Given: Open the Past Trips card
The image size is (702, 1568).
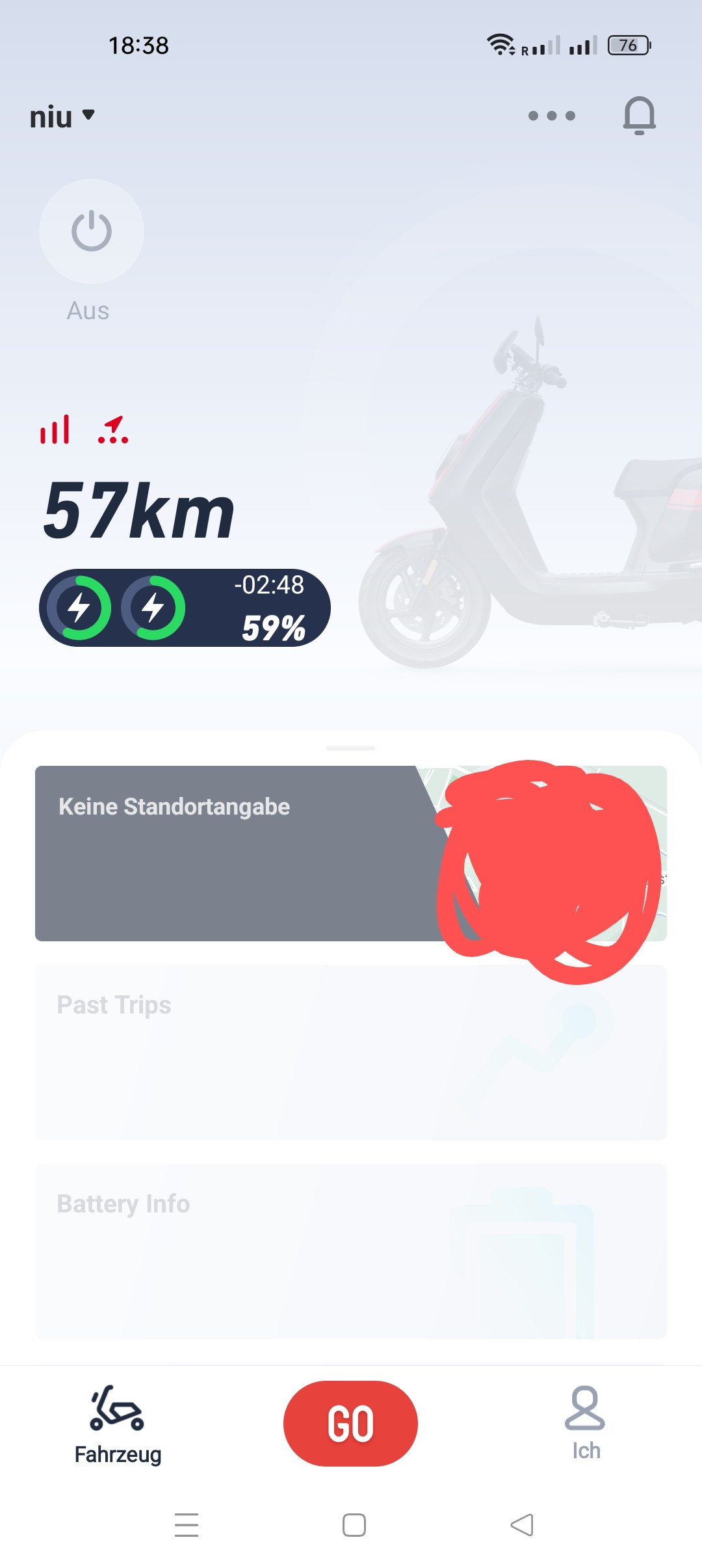Looking at the screenshot, I should point(350,1052).
